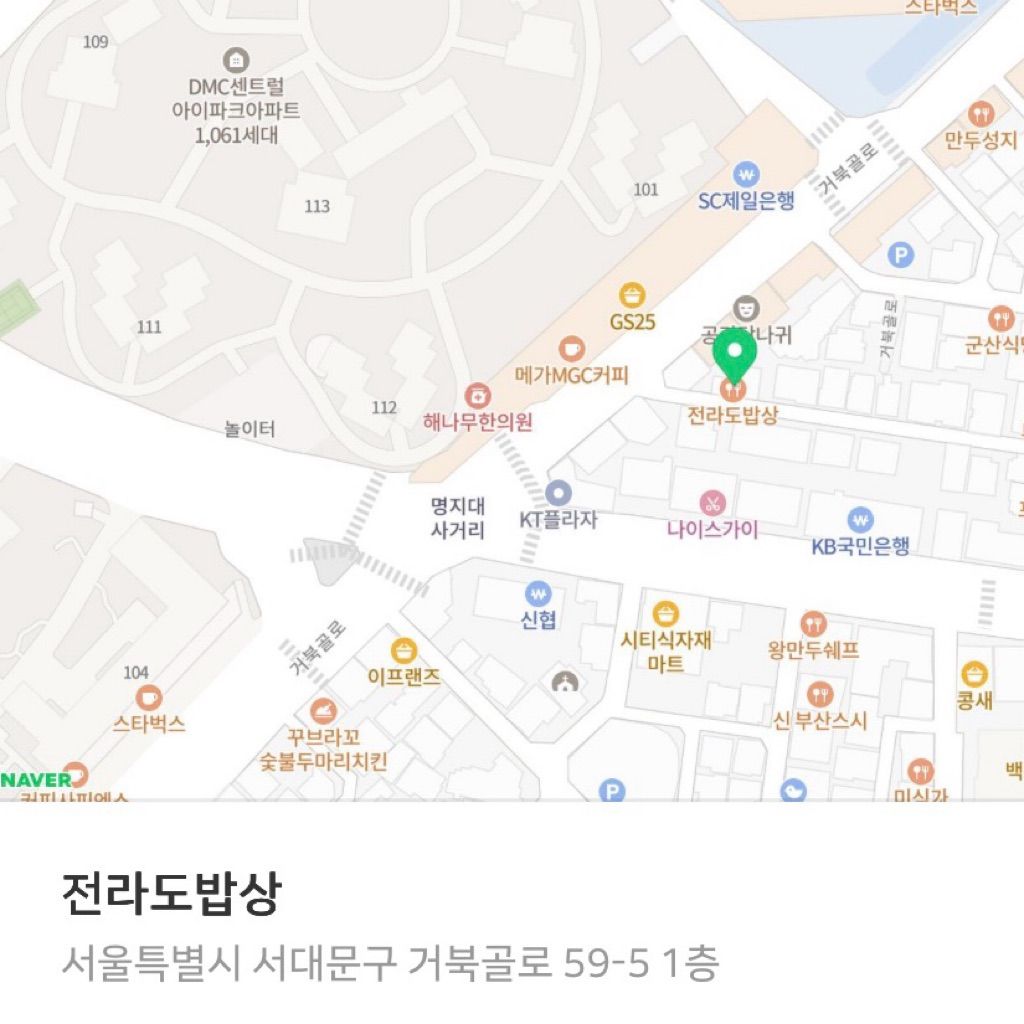This screenshot has height=1024, width=1024.
Task: Select the KB국민은행 bank marker
Action: (860, 520)
